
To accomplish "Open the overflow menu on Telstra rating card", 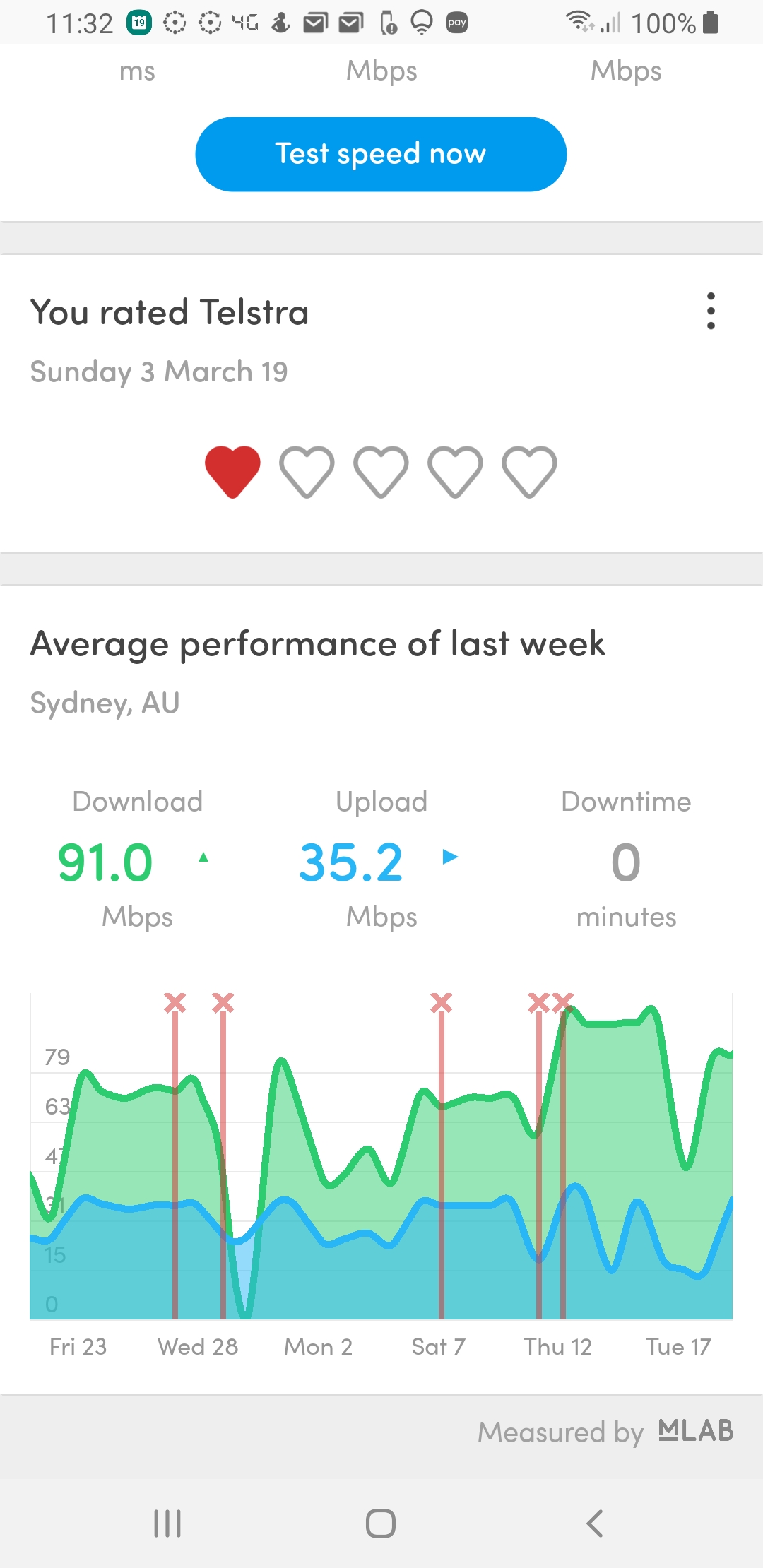I will (x=711, y=311).
